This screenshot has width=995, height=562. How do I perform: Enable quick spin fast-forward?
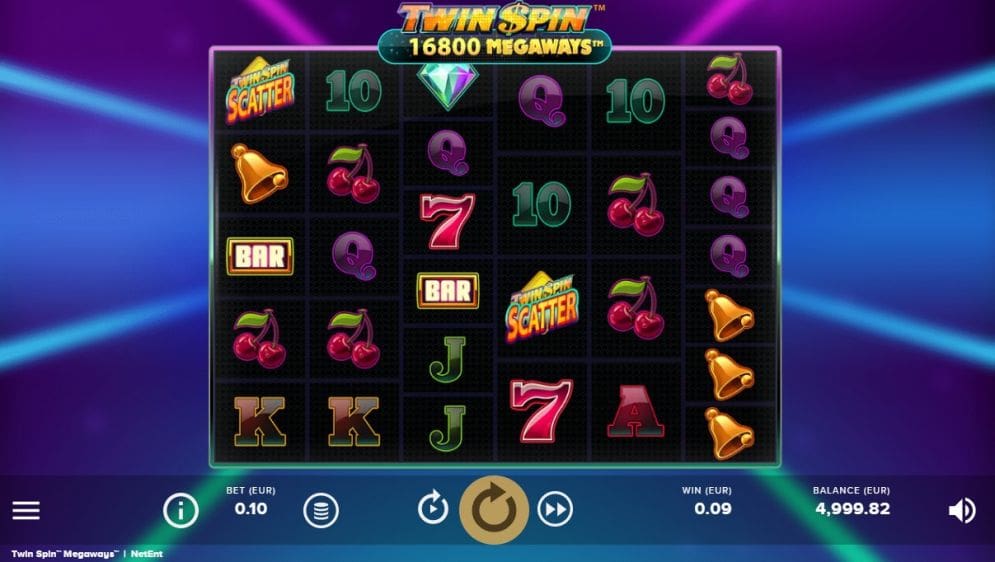pyautogui.click(x=555, y=510)
